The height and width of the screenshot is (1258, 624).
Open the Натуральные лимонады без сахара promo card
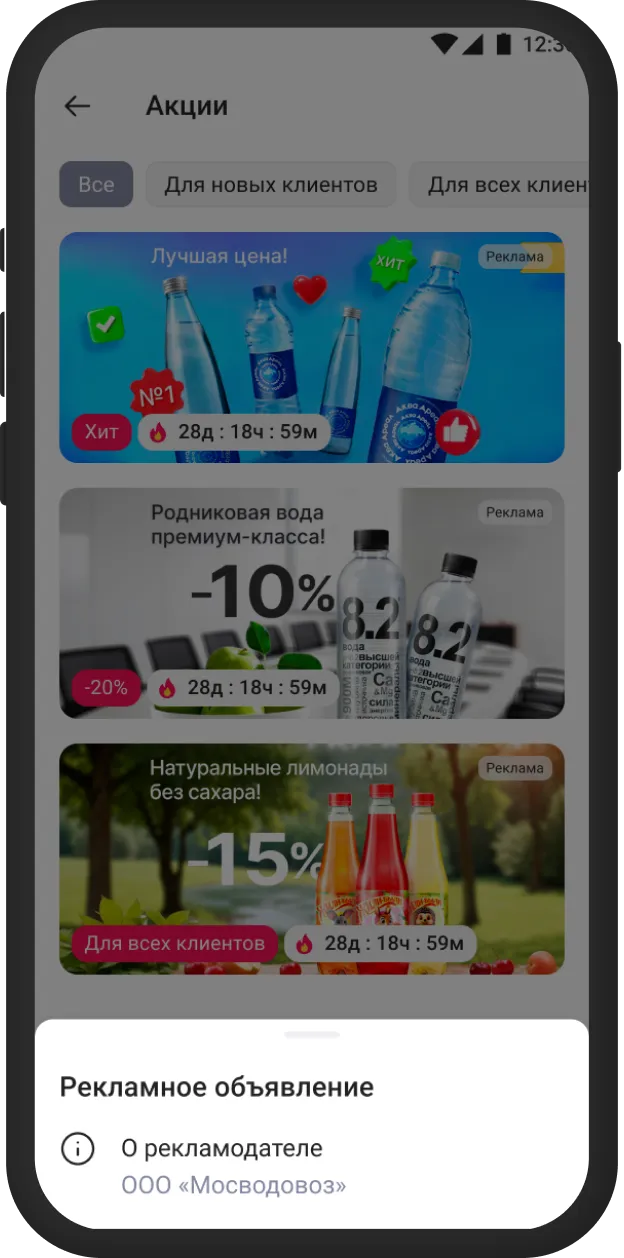coord(311,858)
